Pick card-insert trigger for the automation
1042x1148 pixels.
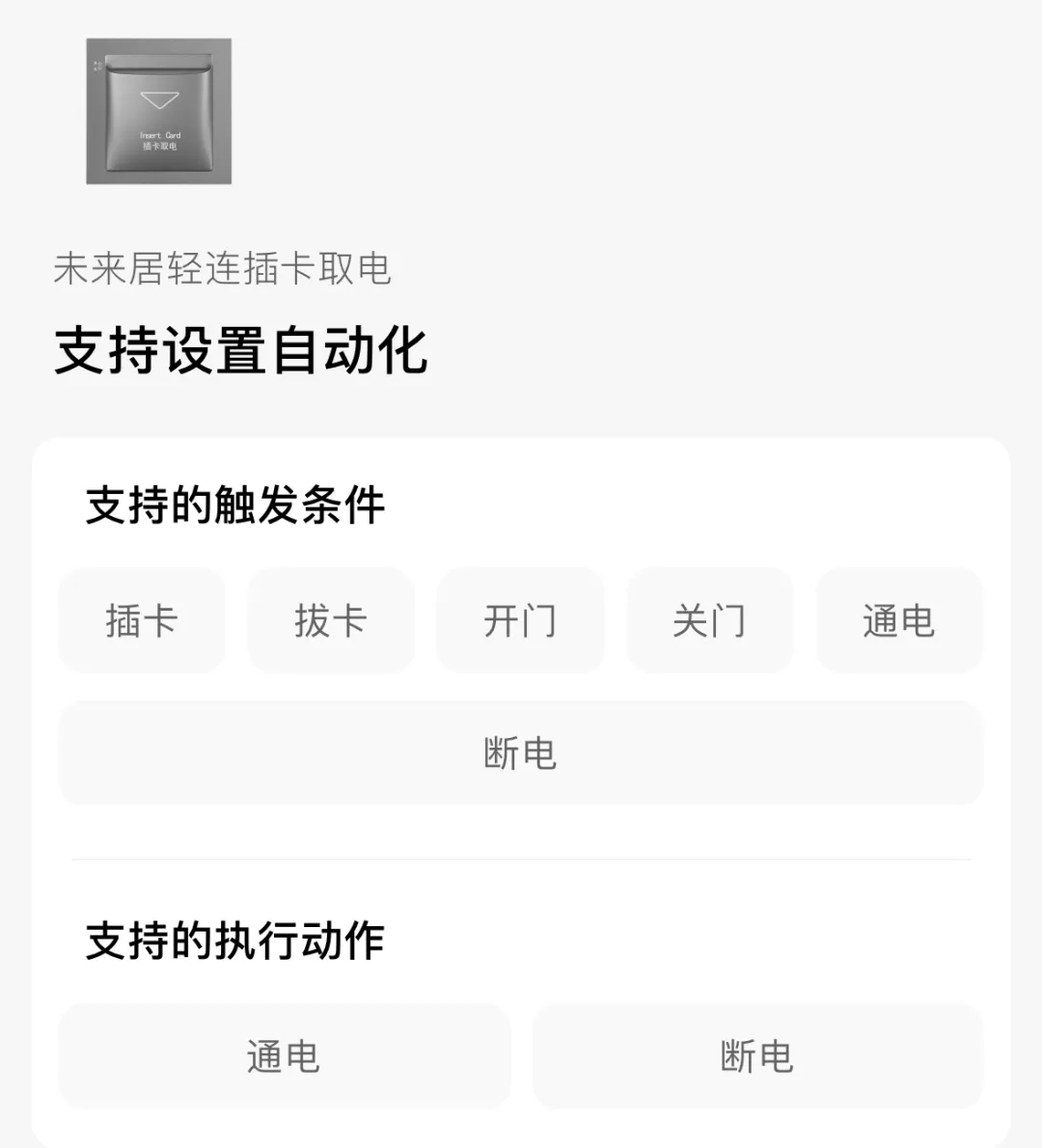(141, 620)
